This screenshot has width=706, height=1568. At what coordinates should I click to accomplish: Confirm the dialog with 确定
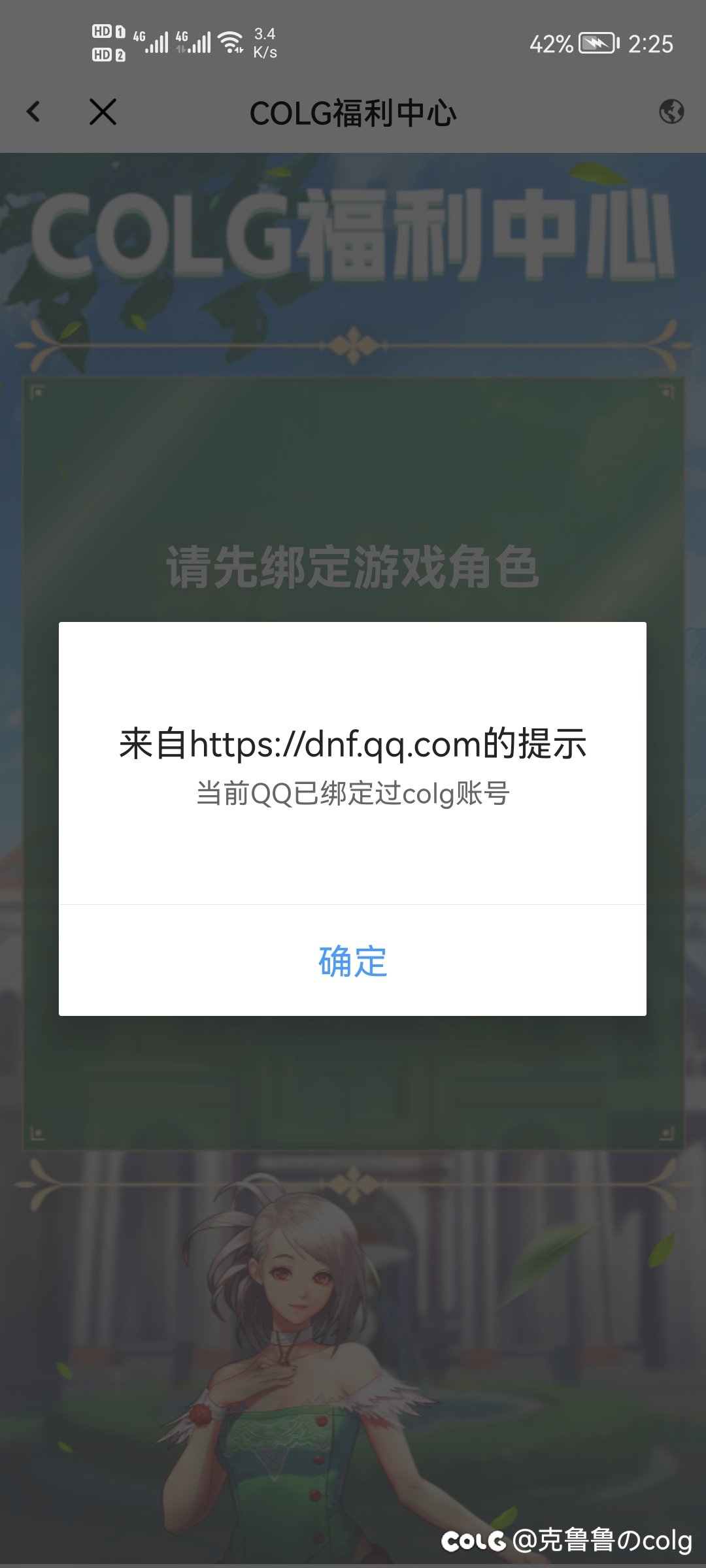(352, 961)
